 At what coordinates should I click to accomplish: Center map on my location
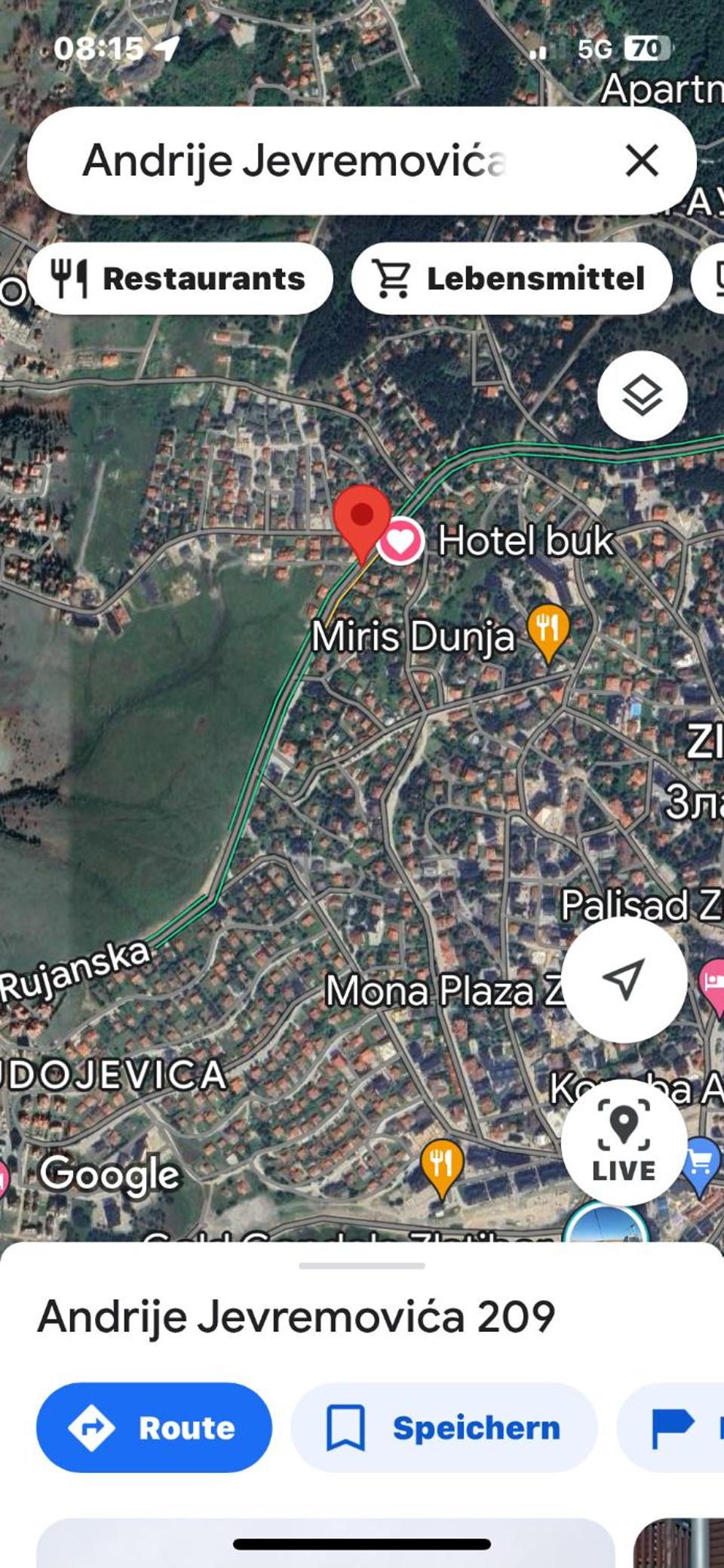pos(624,979)
